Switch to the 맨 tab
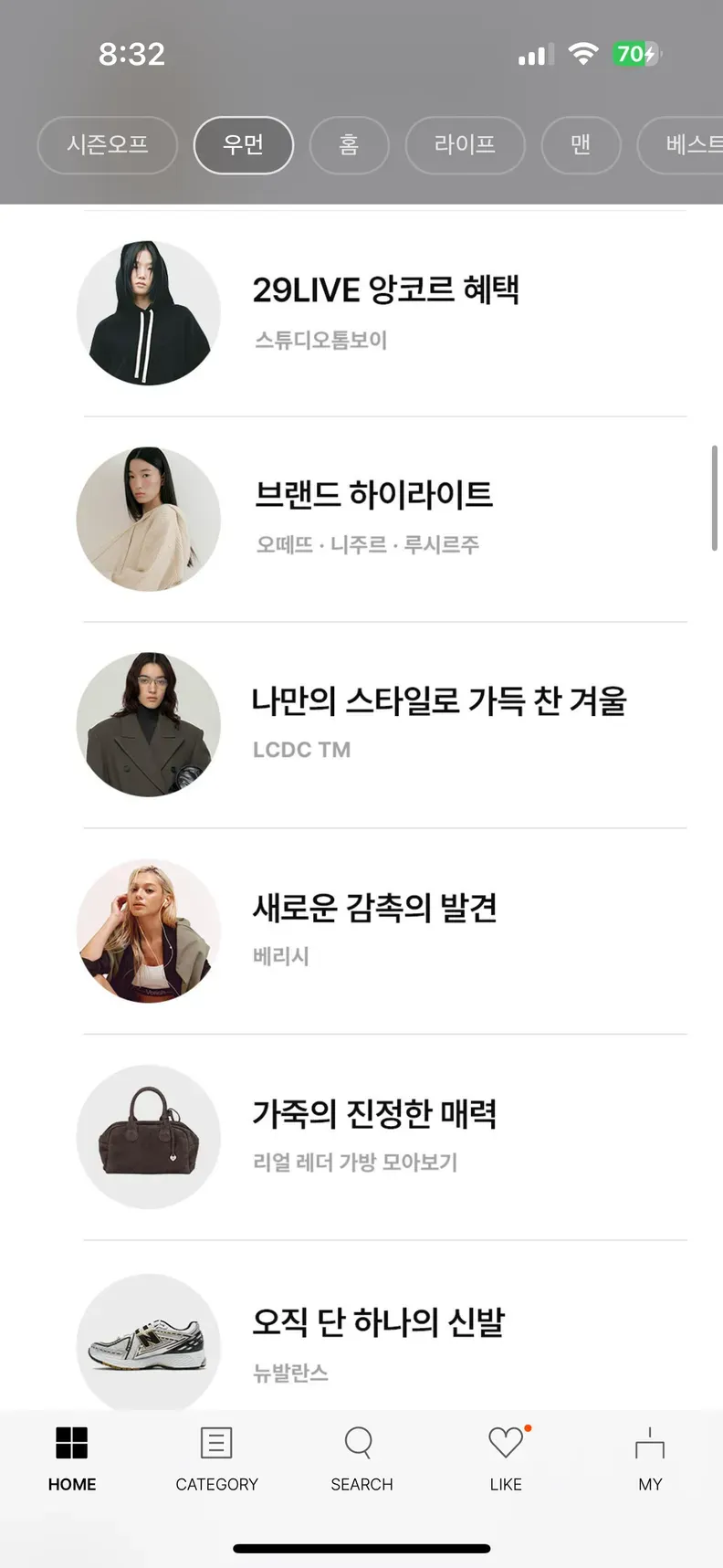Screen dimensions: 723x1568 [x=581, y=145]
